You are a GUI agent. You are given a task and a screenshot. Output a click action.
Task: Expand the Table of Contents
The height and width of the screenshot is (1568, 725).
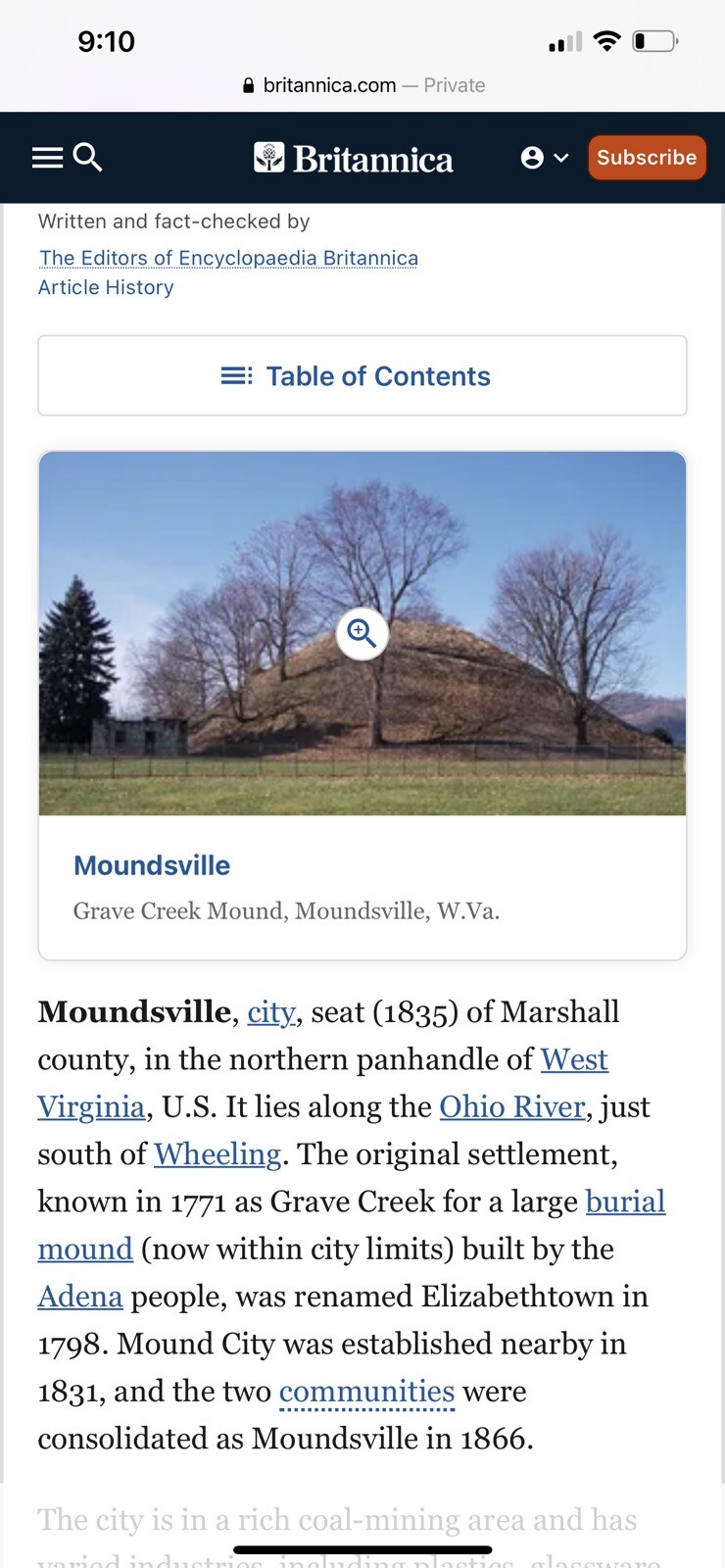[x=362, y=376]
